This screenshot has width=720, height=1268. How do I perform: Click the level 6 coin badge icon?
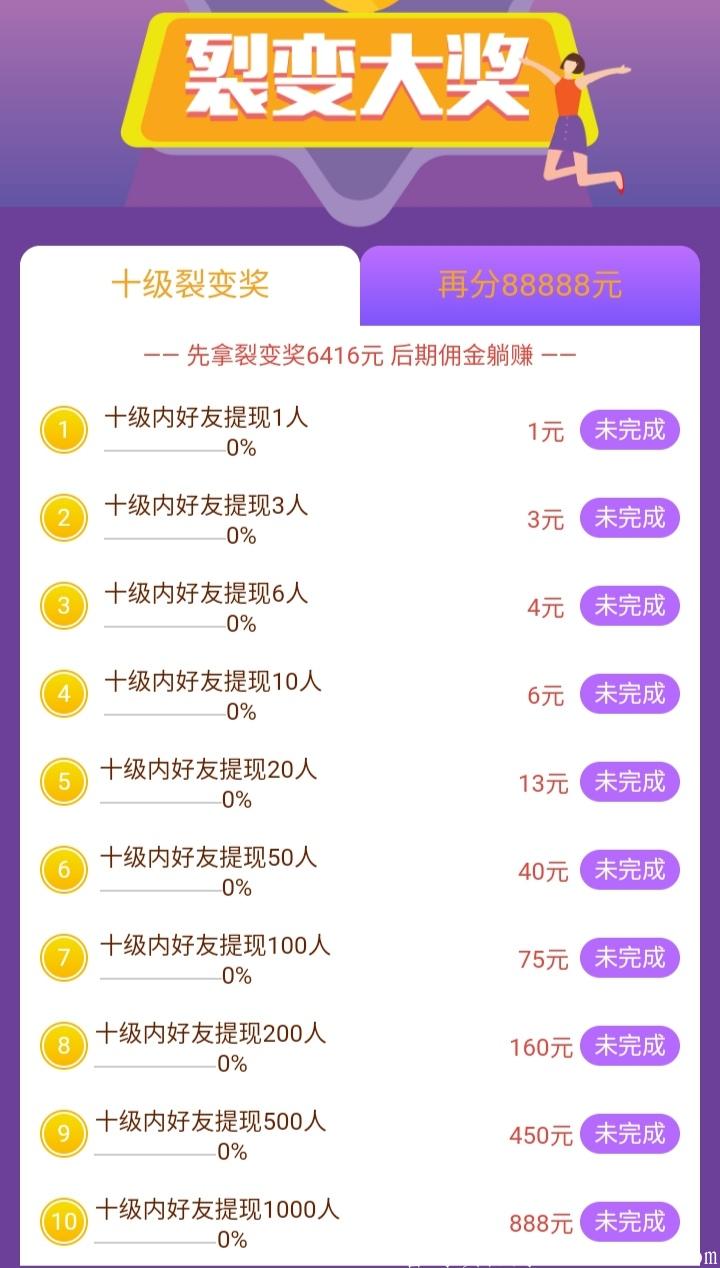coord(63,870)
